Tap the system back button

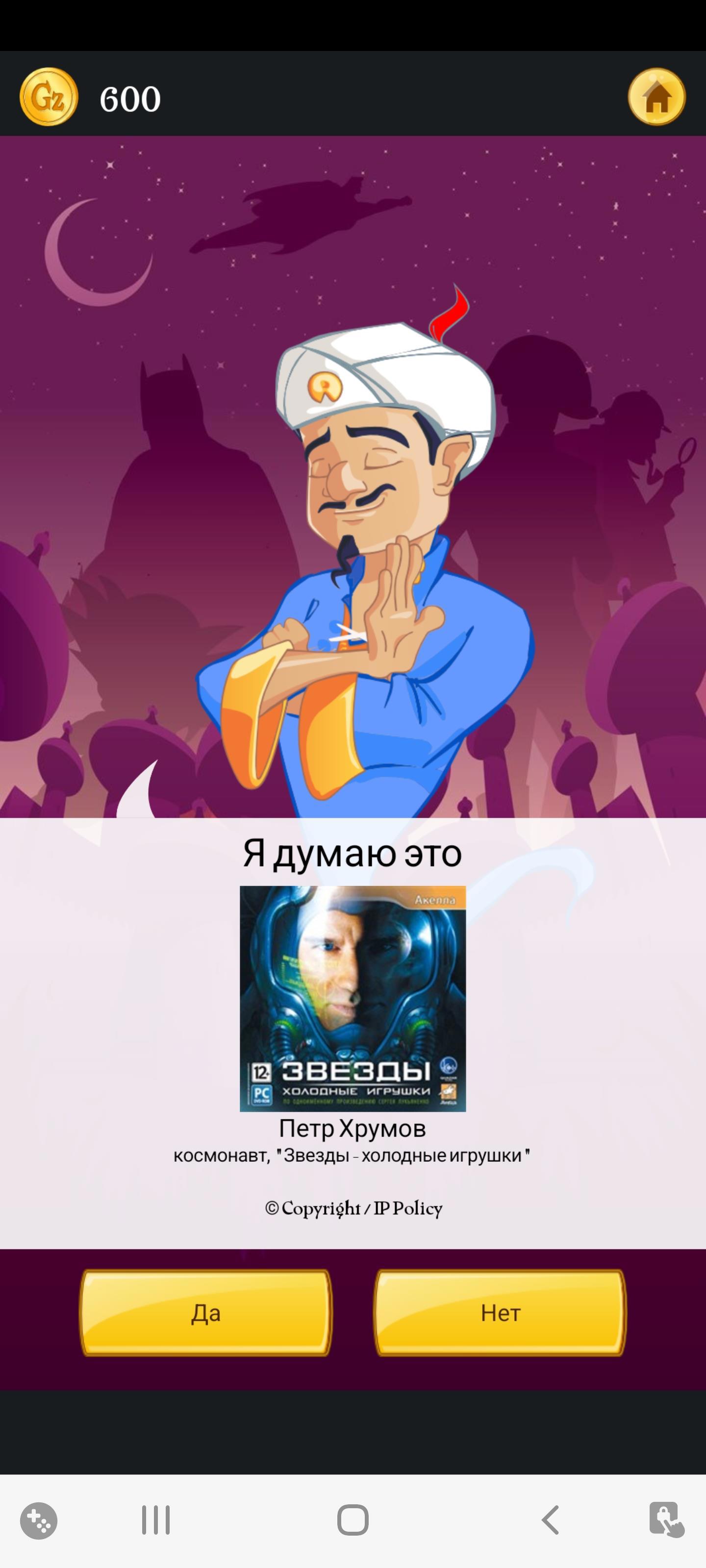click(550, 1520)
